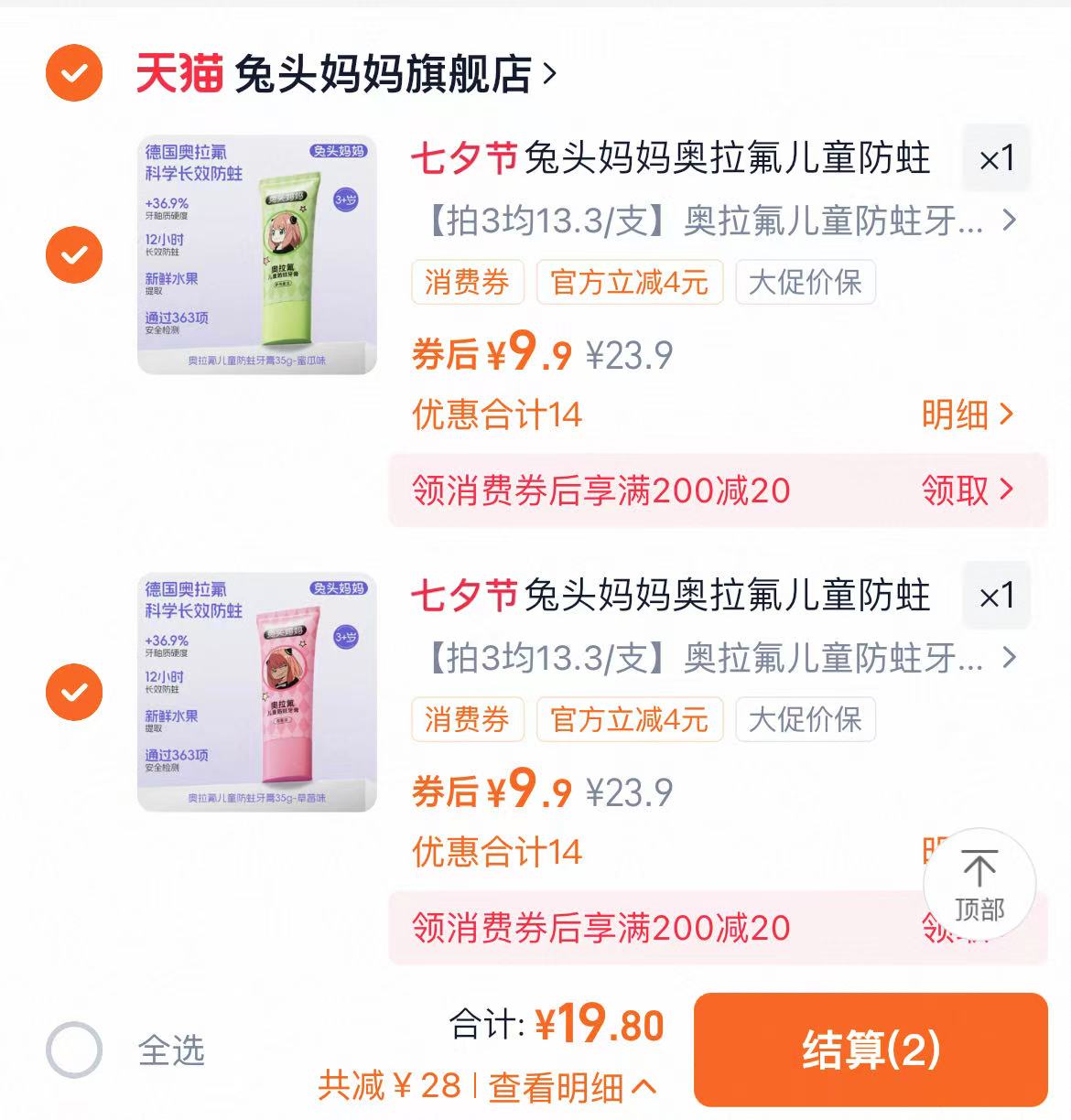Click the 官方立减4元 tag on first item
This screenshot has height=1120, width=1071.
pyautogui.click(x=629, y=283)
